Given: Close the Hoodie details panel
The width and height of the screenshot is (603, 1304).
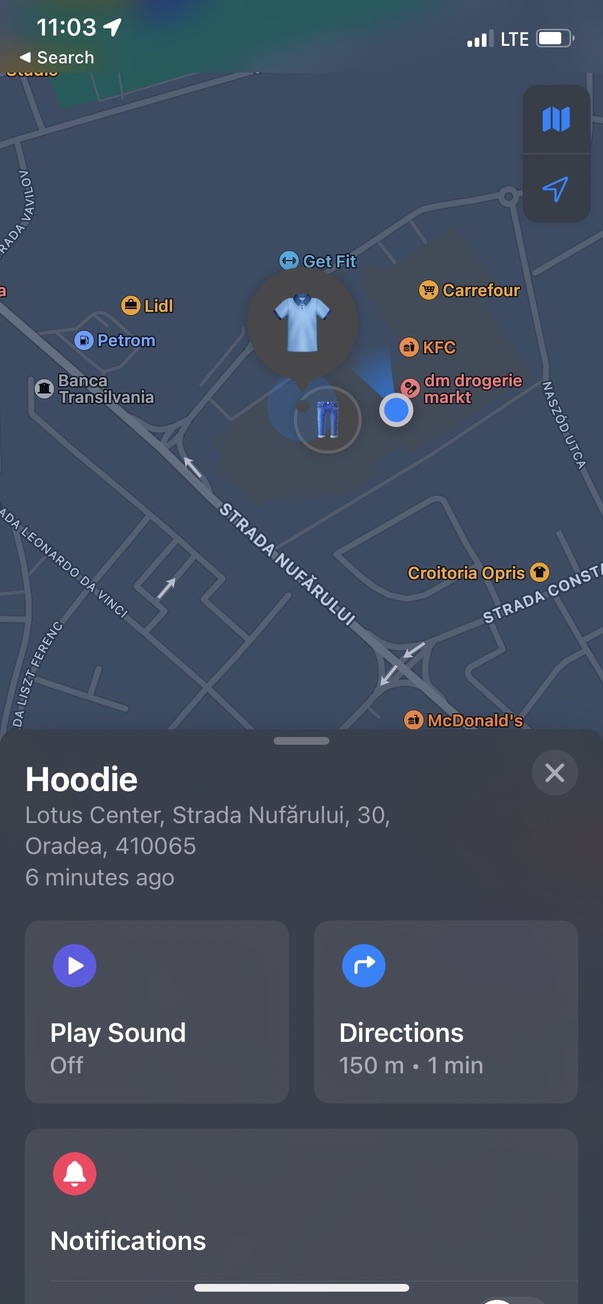Looking at the screenshot, I should click(x=555, y=773).
